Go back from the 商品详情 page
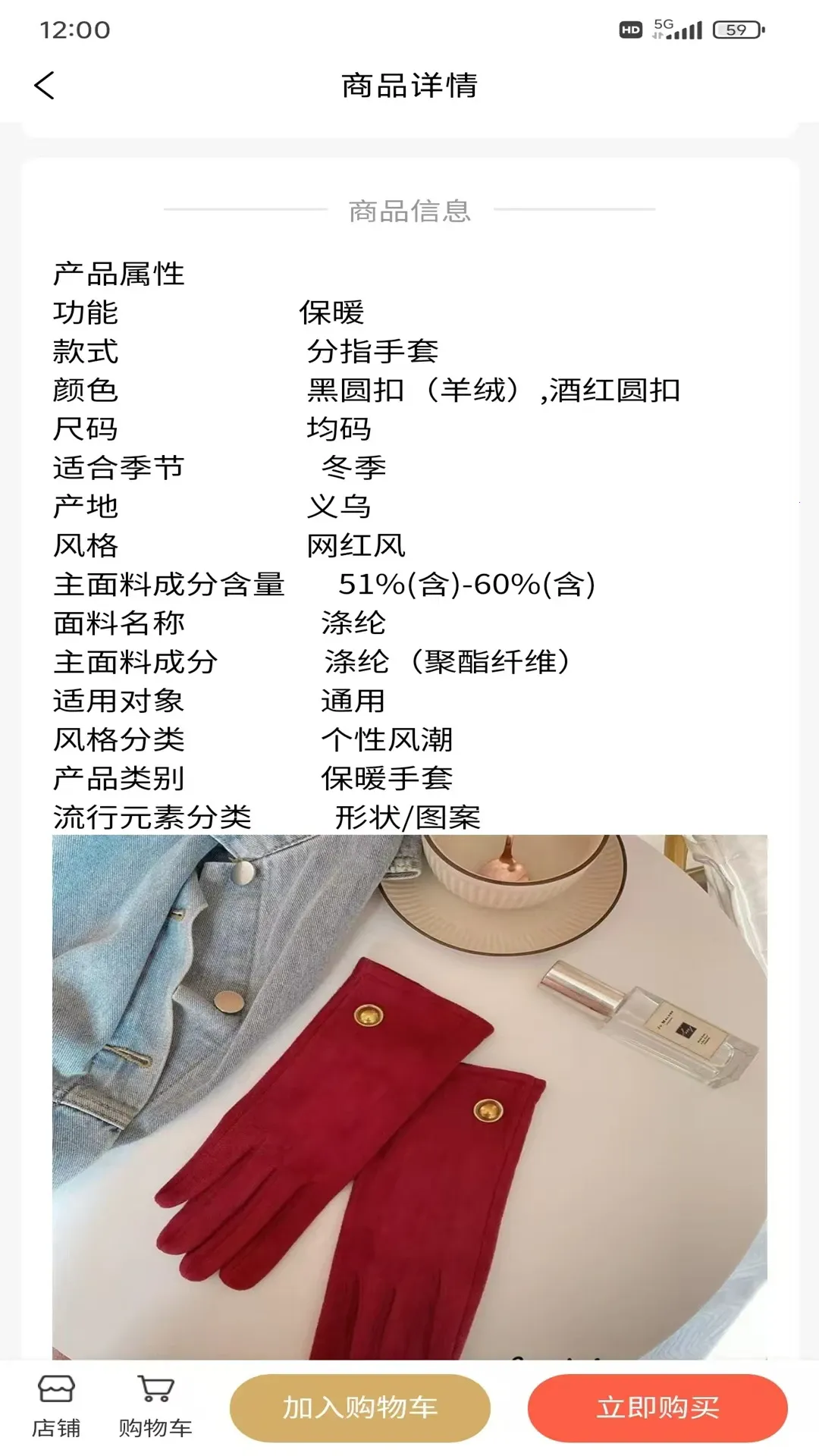 45,86
